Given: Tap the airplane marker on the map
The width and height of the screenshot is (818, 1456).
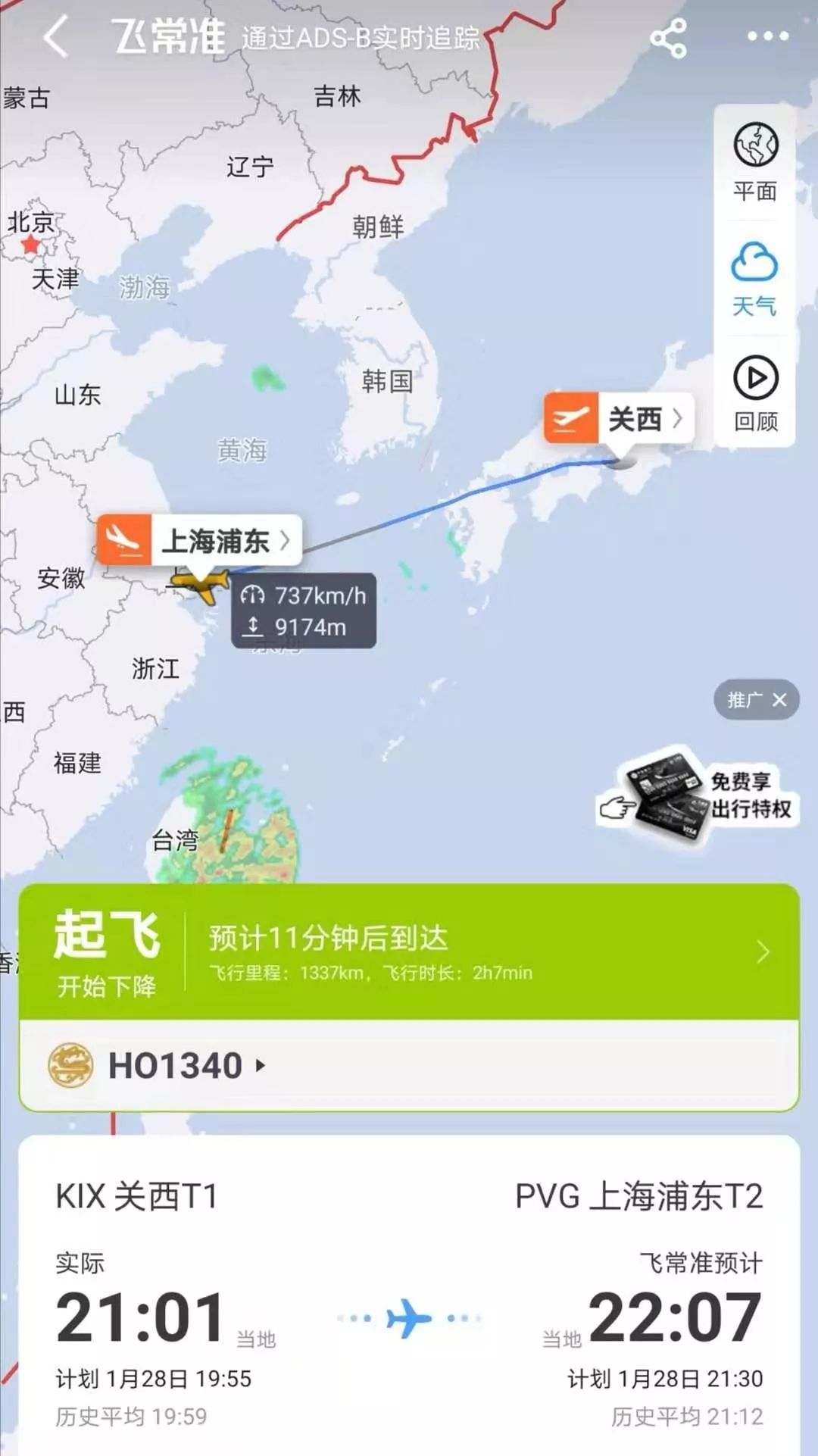Looking at the screenshot, I should (200, 583).
